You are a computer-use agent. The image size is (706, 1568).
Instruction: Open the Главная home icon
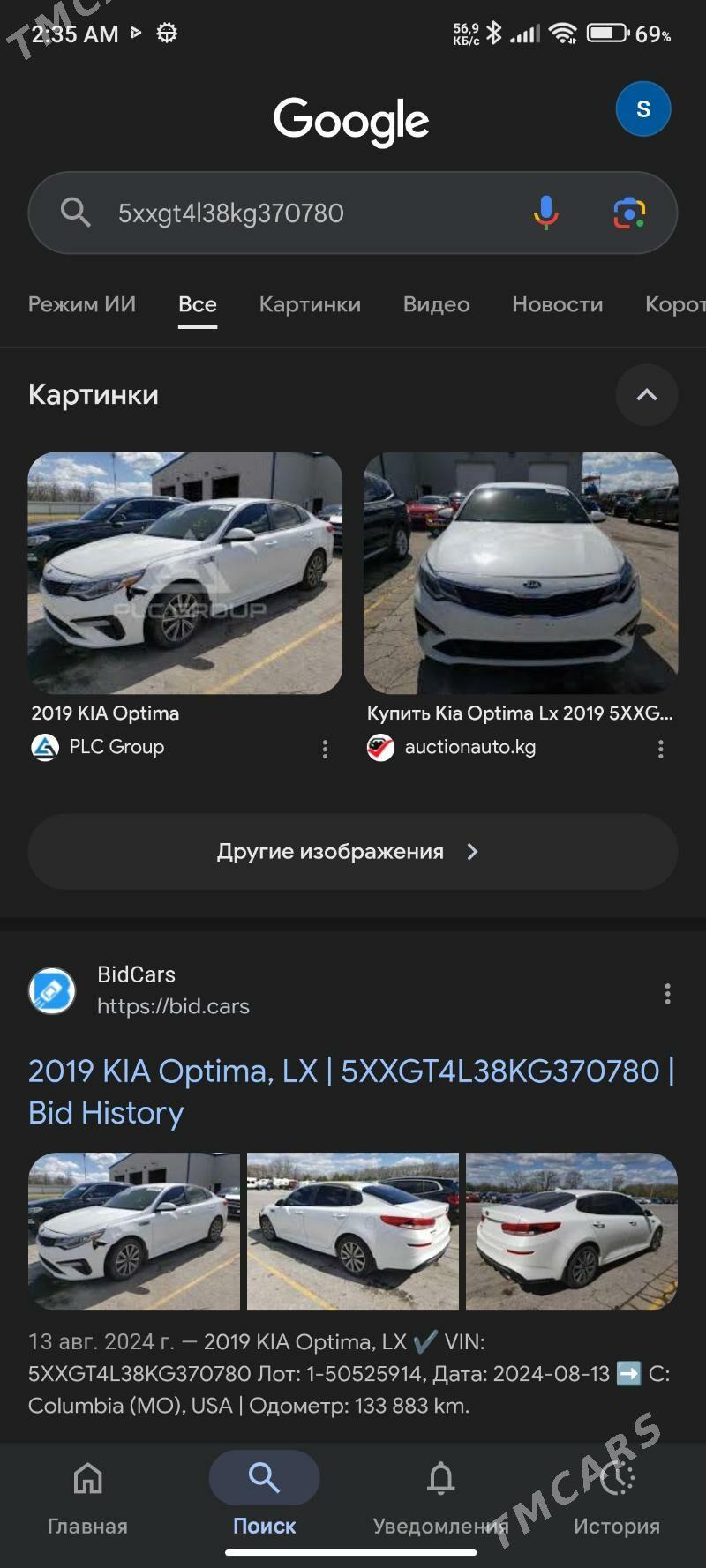[87, 1477]
